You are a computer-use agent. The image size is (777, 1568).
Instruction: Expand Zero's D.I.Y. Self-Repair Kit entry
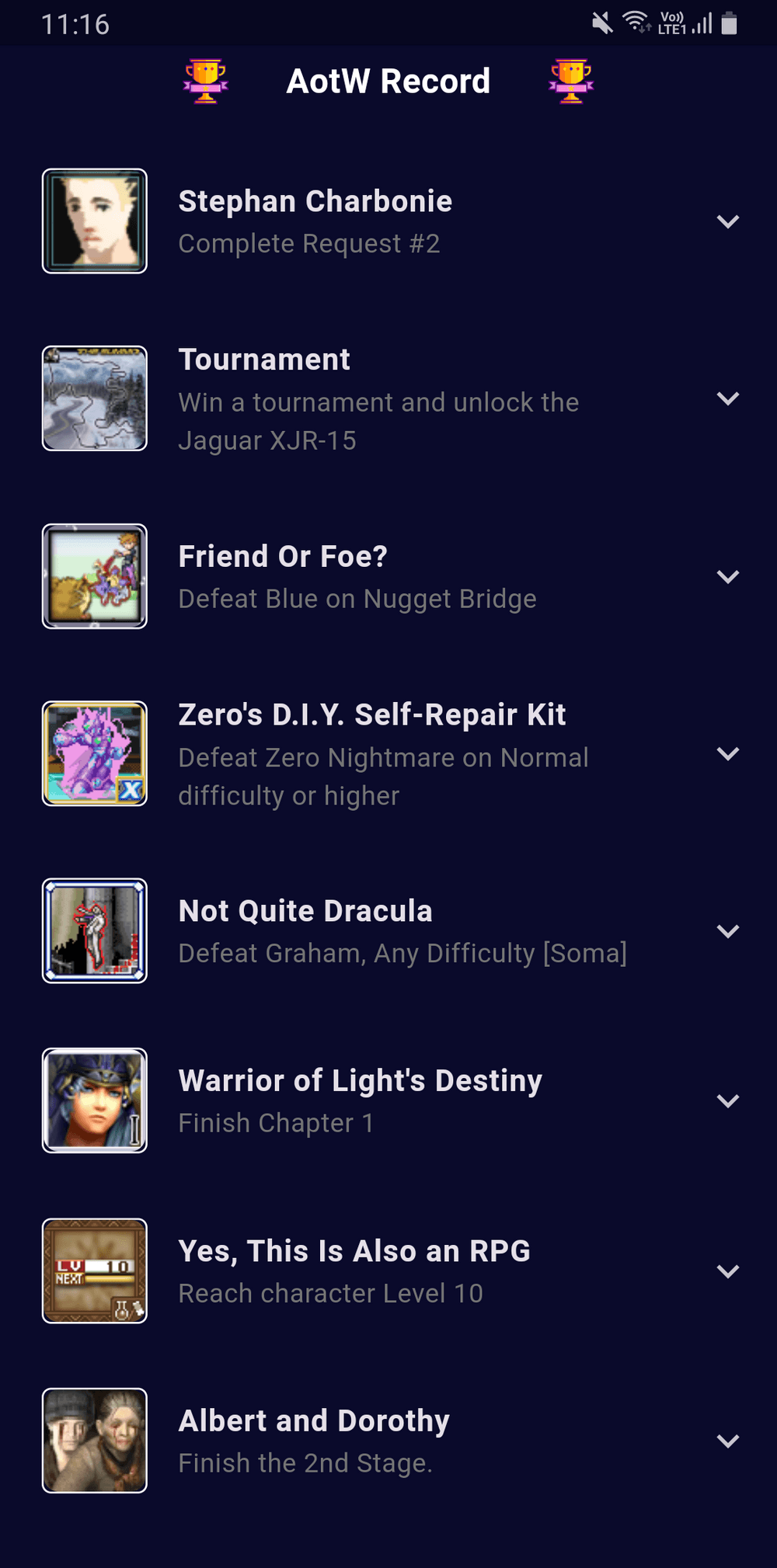pyautogui.click(x=727, y=754)
